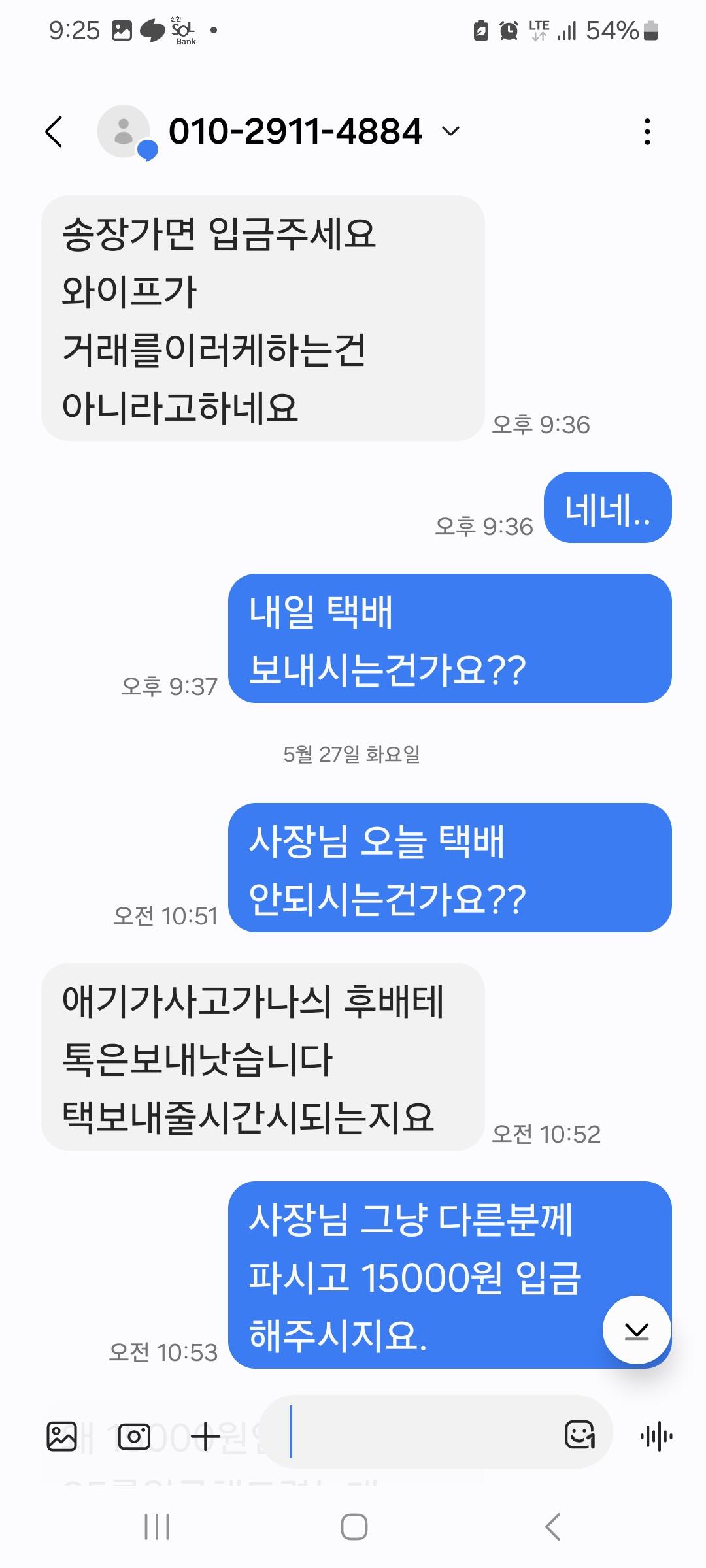Attach a picture from the gallery icon
The height and width of the screenshot is (1568, 706).
coord(62,1436)
